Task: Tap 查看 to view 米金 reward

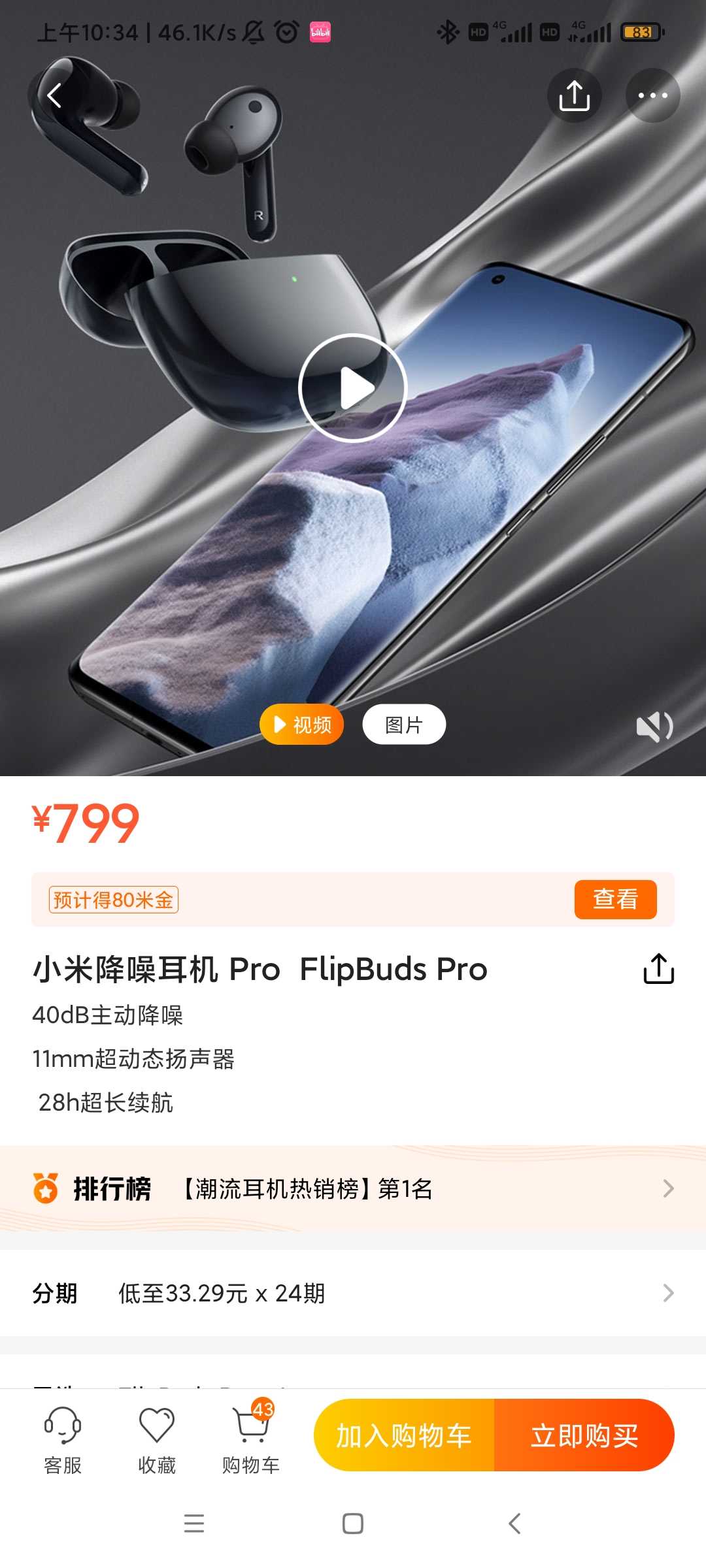Action: coord(615,899)
